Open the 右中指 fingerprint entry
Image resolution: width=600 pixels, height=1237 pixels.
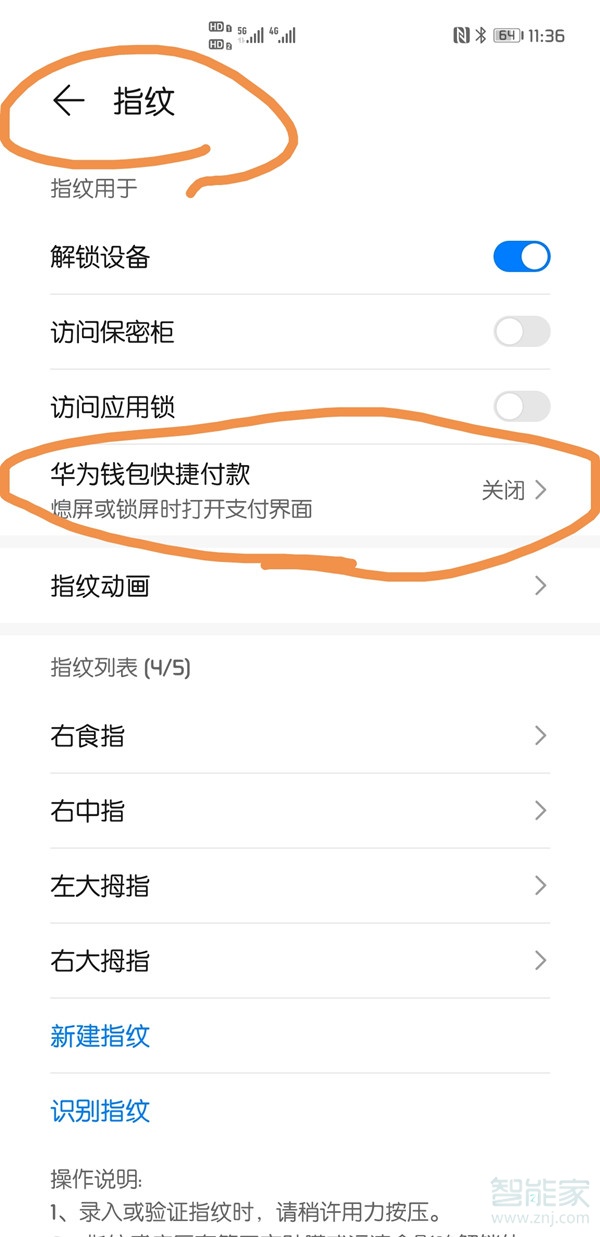300,811
